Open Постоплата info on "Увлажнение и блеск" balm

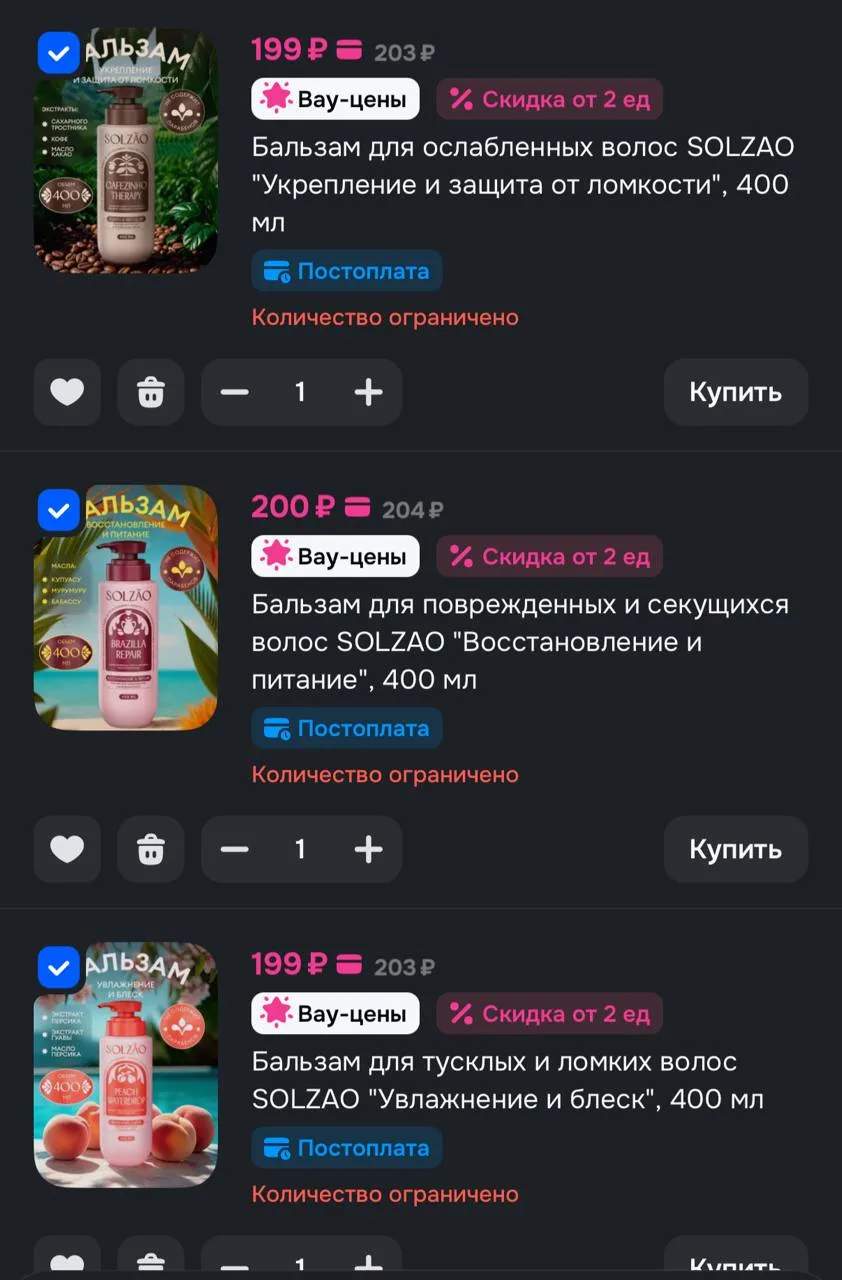click(346, 1148)
